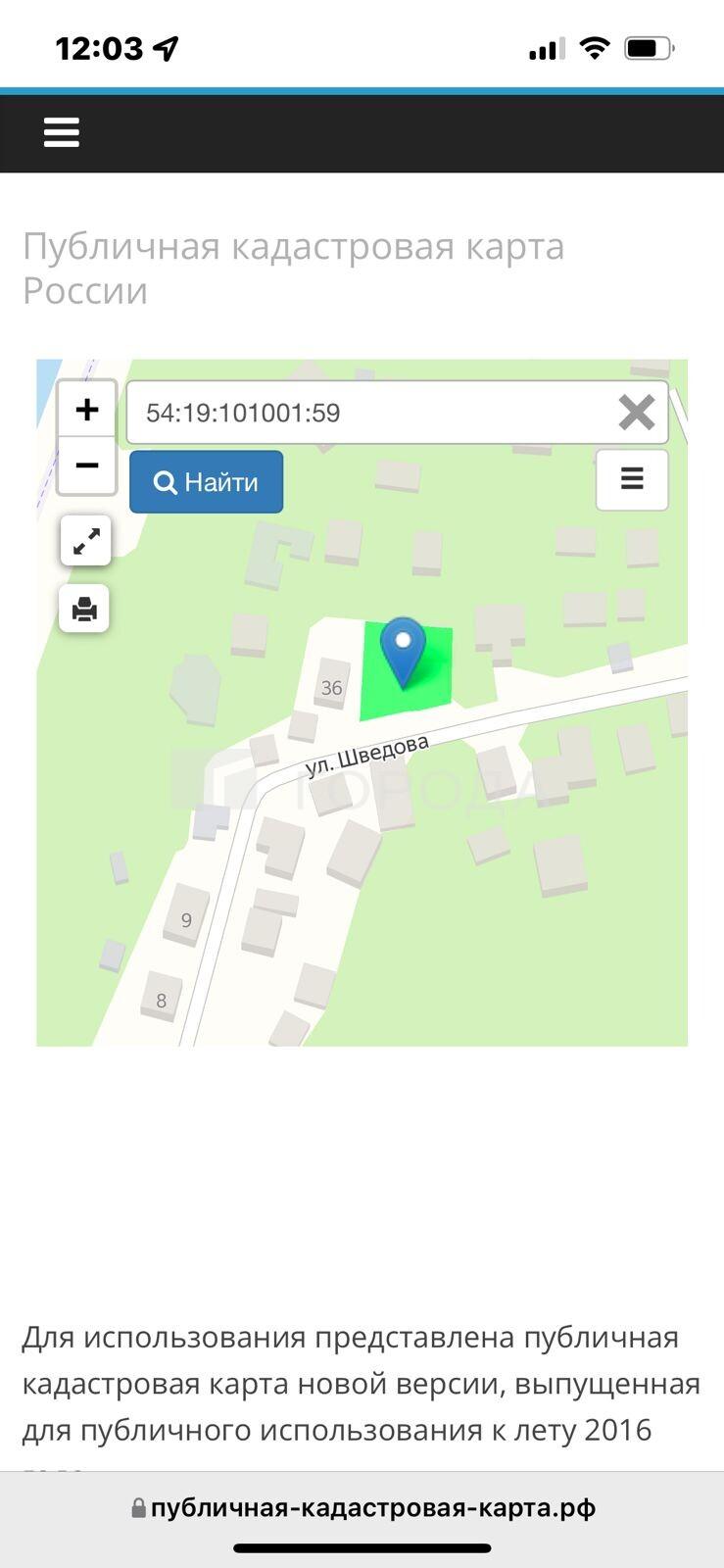Expand map to fullscreen

pyautogui.click(x=86, y=541)
